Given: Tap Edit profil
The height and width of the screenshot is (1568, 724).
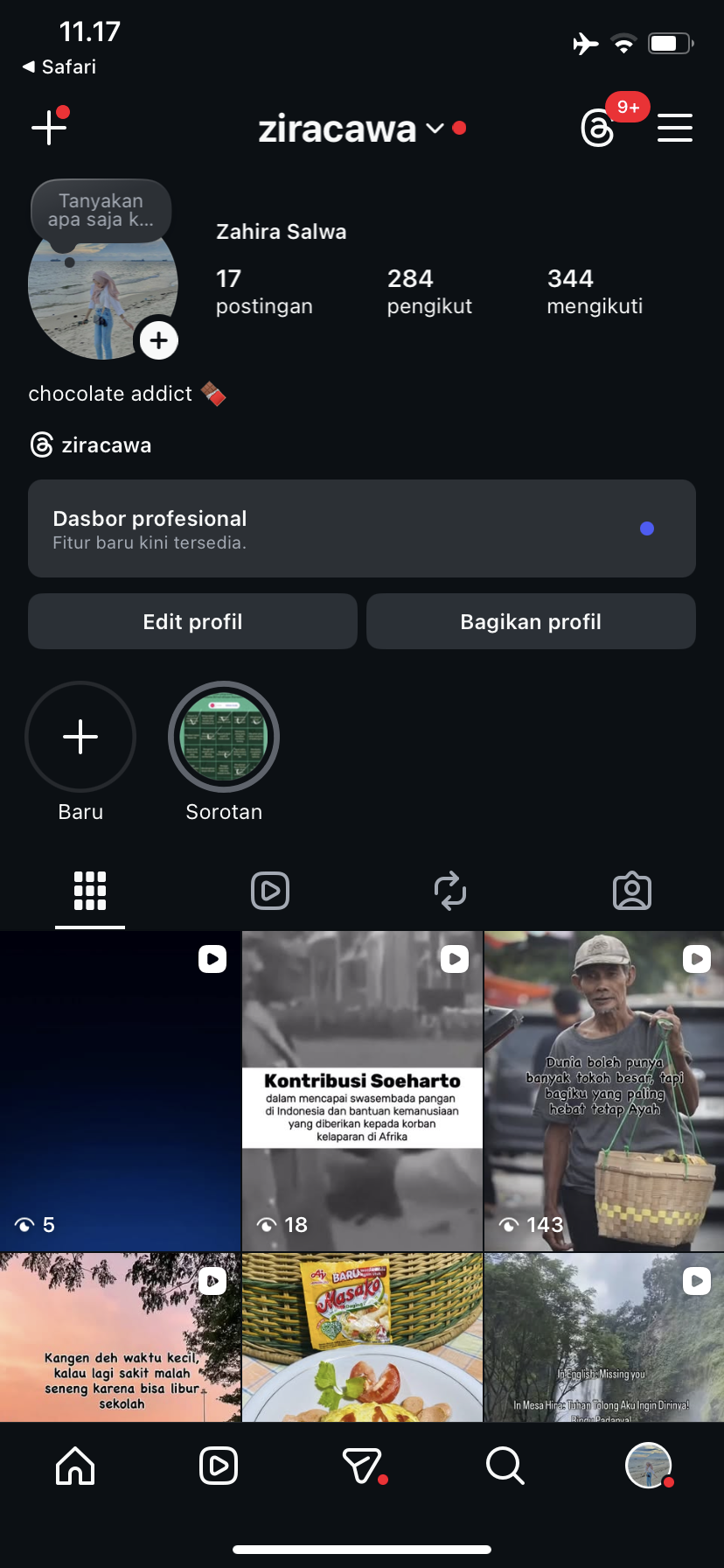Looking at the screenshot, I should (192, 622).
